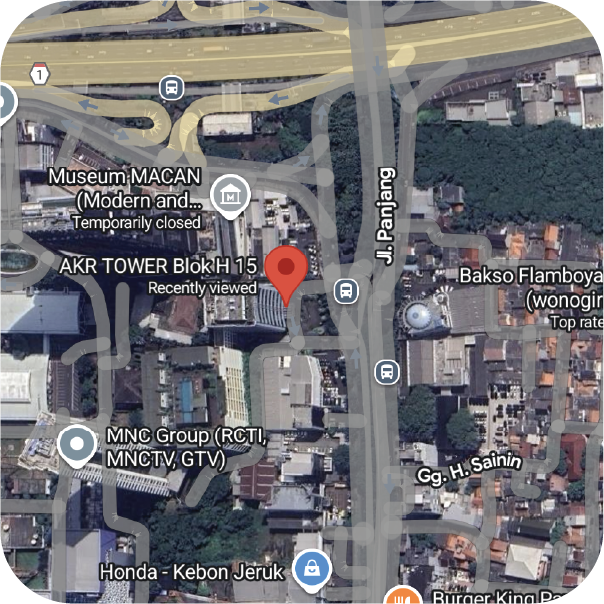Image resolution: width=604 pixels, height=604 pixels.
Task: Tap the Museum MACAN map marker
Action: click(x=231, y=194)
